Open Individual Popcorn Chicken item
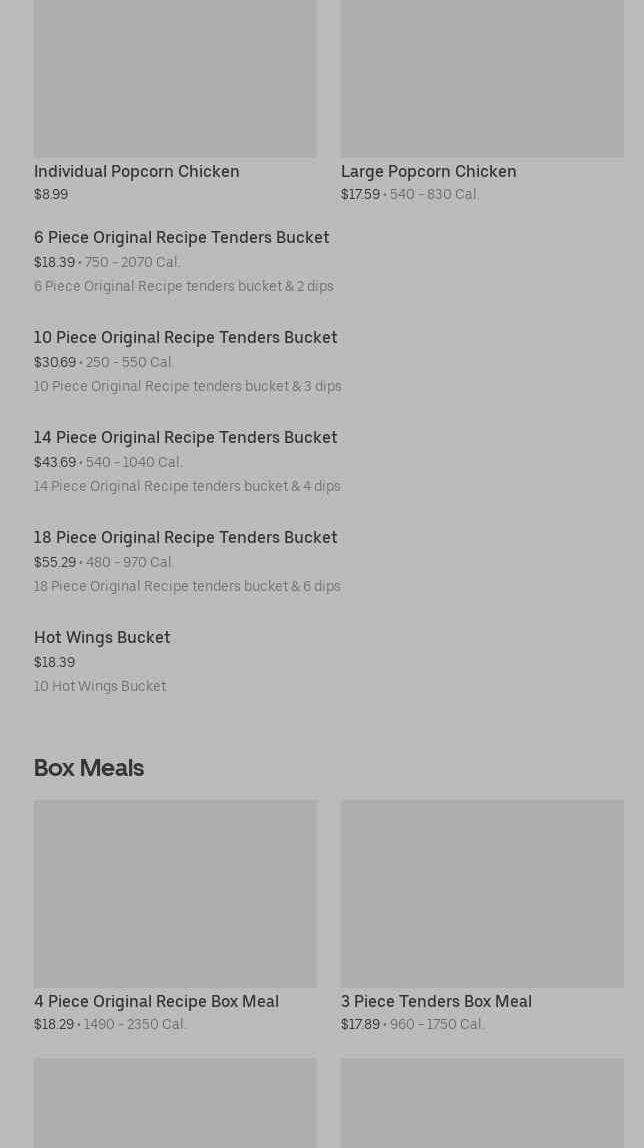This screenshot has height=1148, width=644. click(137, 171)
